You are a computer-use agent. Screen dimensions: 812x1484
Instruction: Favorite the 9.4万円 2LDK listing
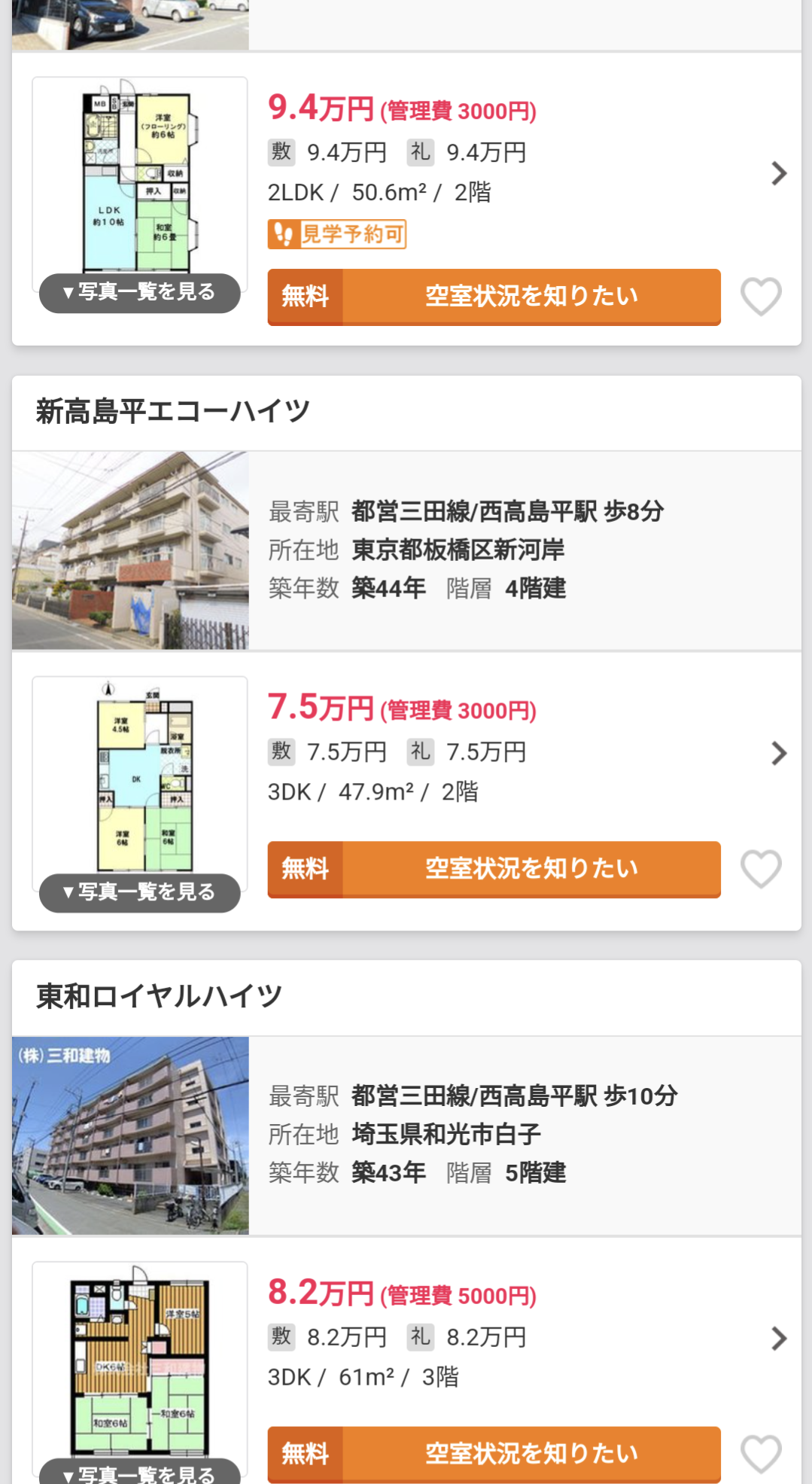[x=761, y=297]
